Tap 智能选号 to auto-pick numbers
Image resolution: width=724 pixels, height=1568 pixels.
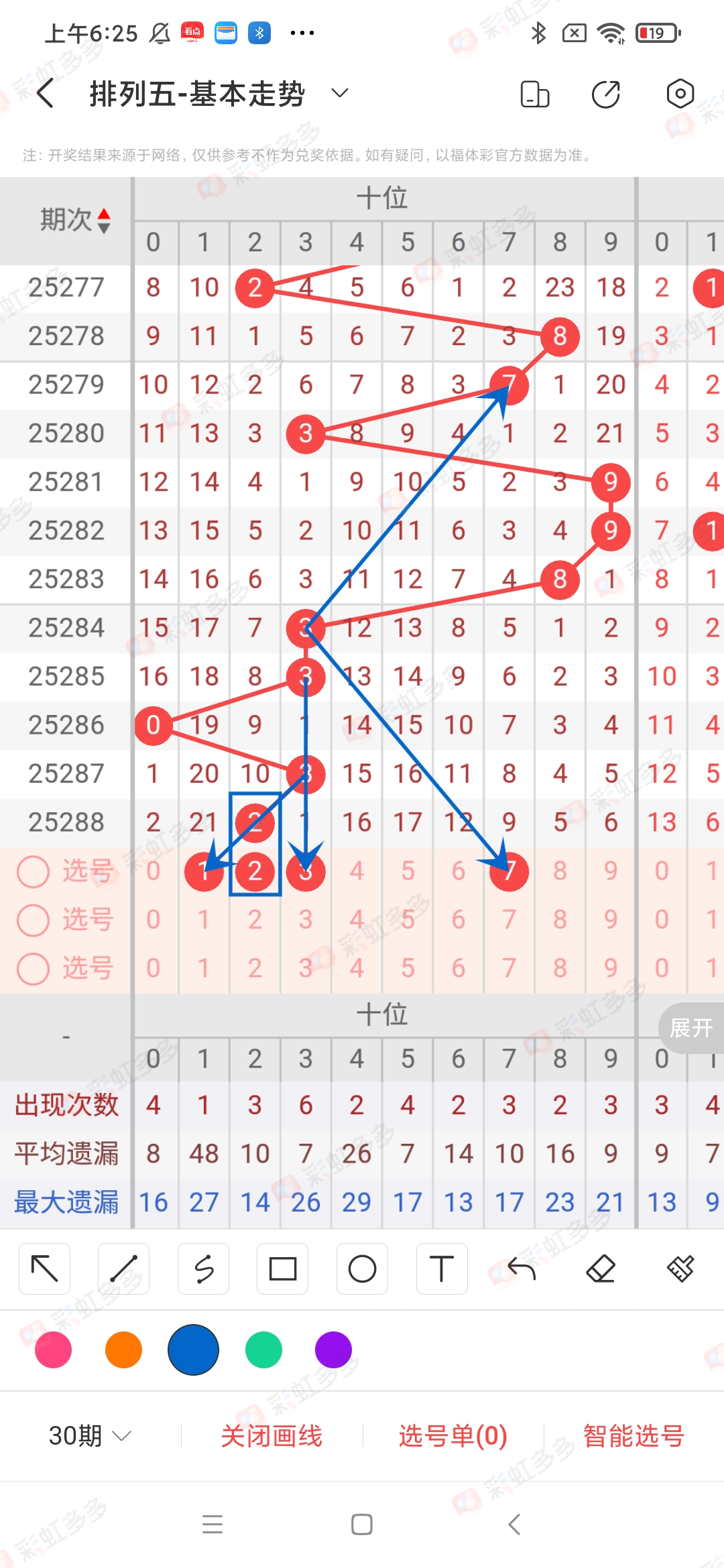632,1436
